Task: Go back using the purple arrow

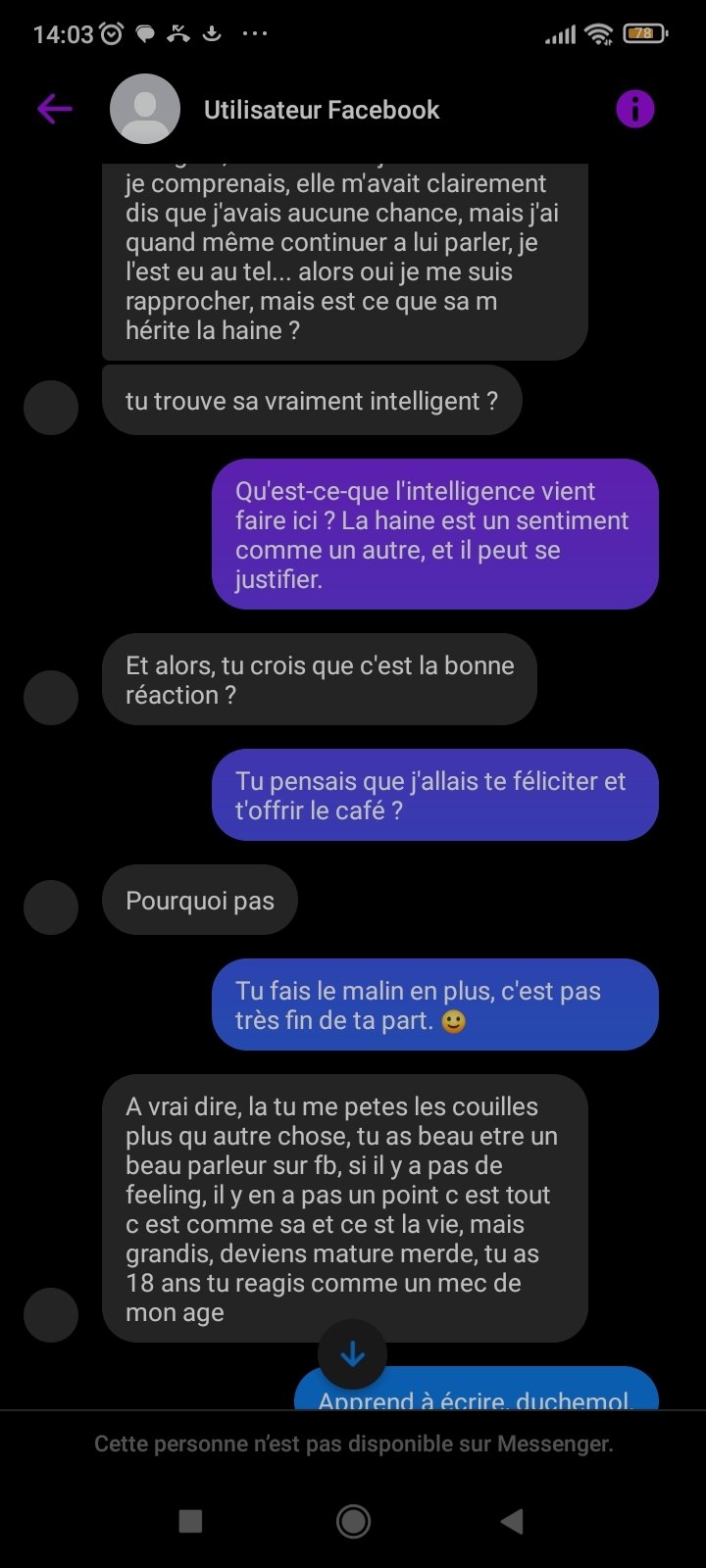Action: click(x=55, y=109)
